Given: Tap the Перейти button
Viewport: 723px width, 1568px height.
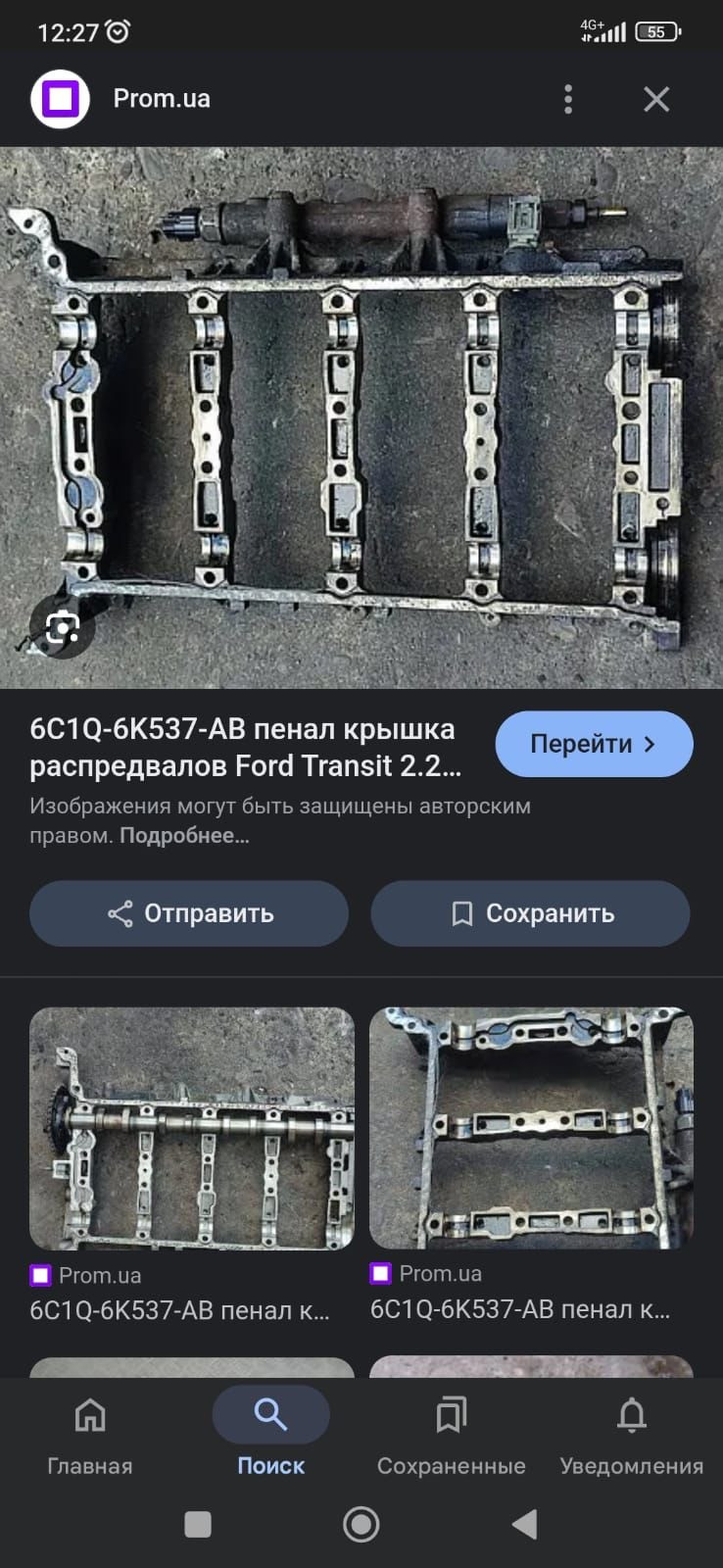Looking at the screenshot, I should pos(594,744).
